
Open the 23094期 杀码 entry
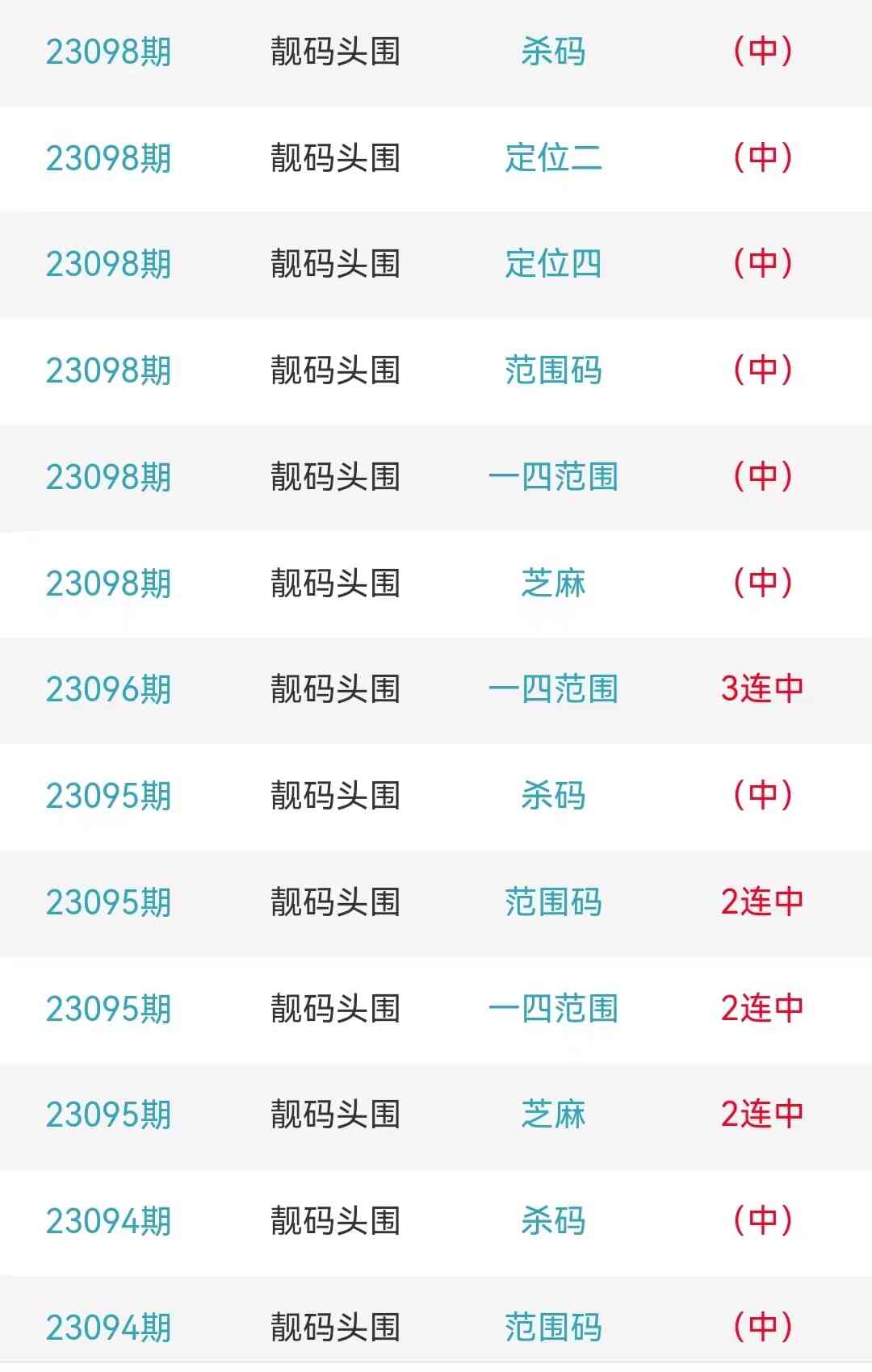click(552, 1221)
